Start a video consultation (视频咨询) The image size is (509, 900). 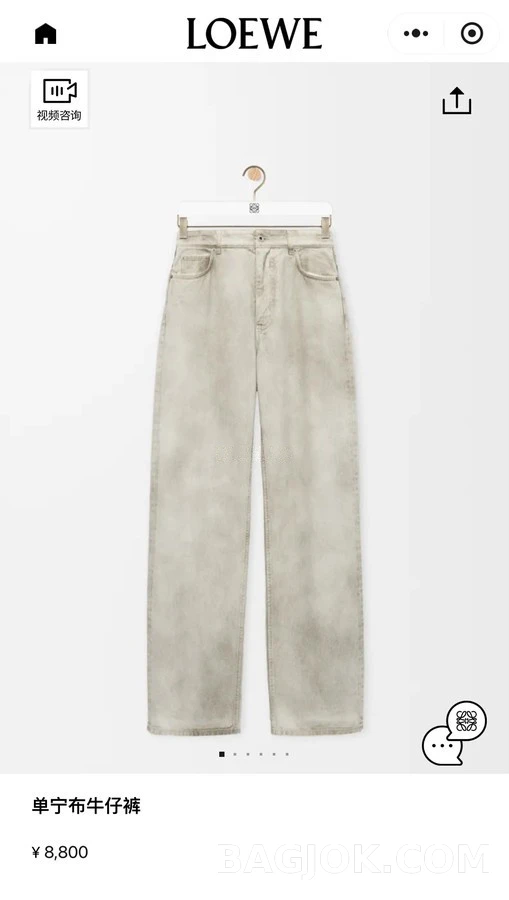[60, 99]
